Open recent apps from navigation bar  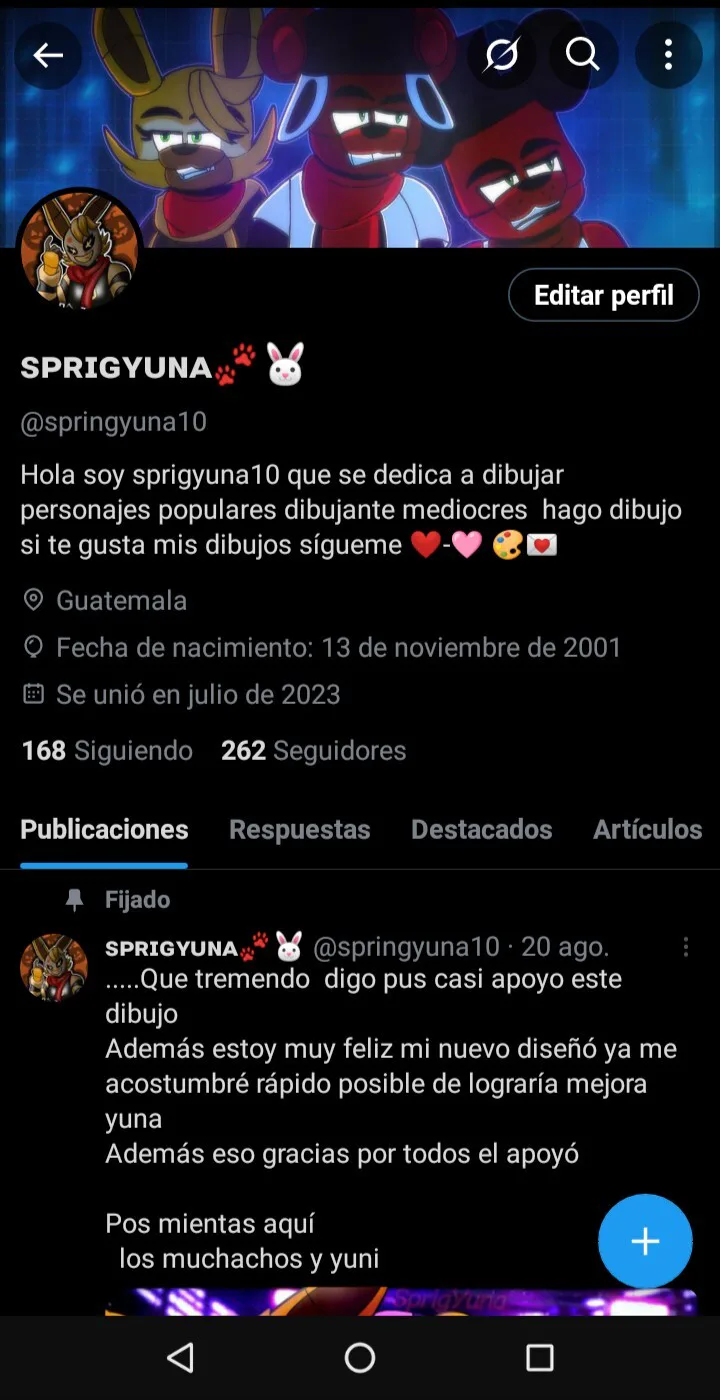coord(540,1357)
